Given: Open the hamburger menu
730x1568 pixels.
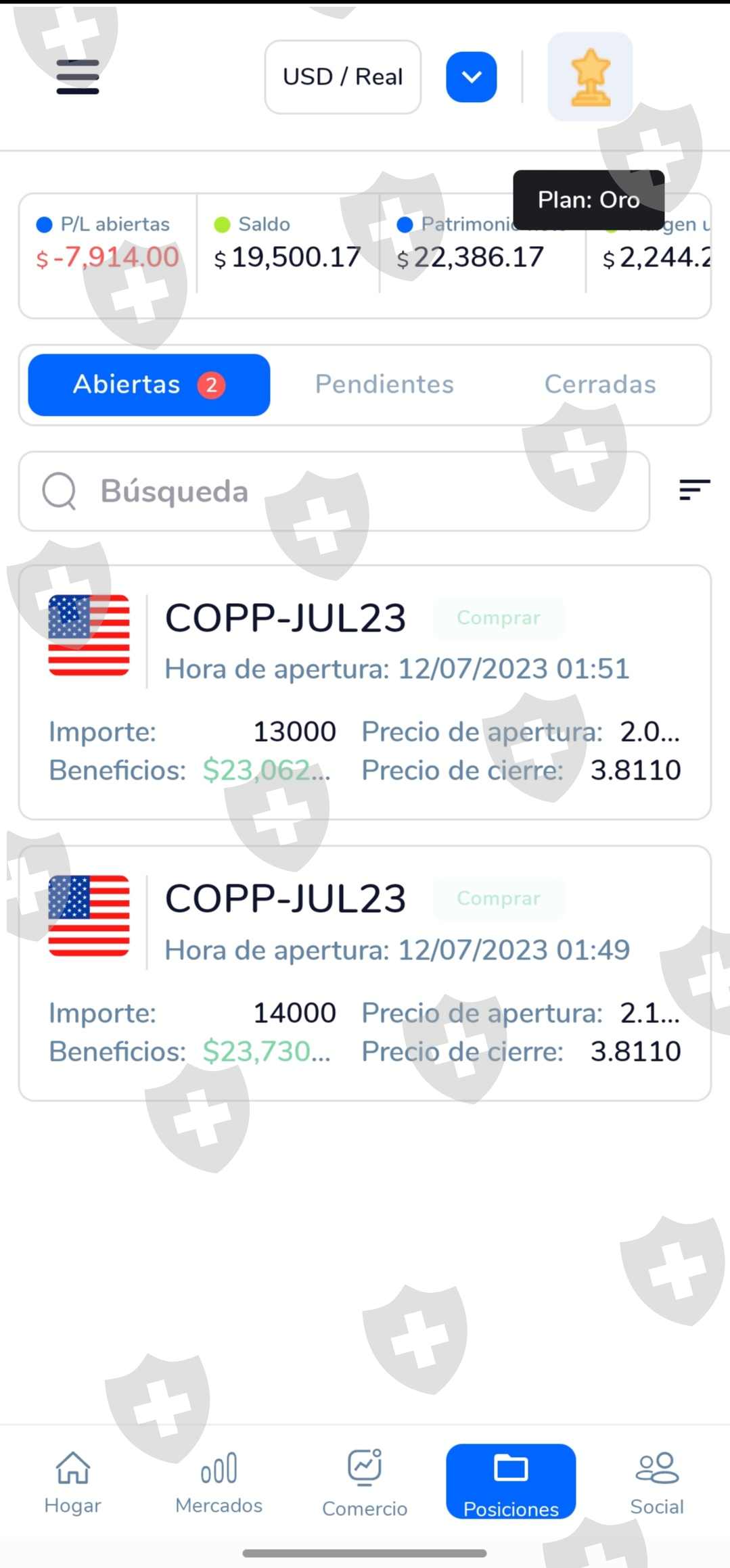Looking at the screenshot, I should point(78,76).
